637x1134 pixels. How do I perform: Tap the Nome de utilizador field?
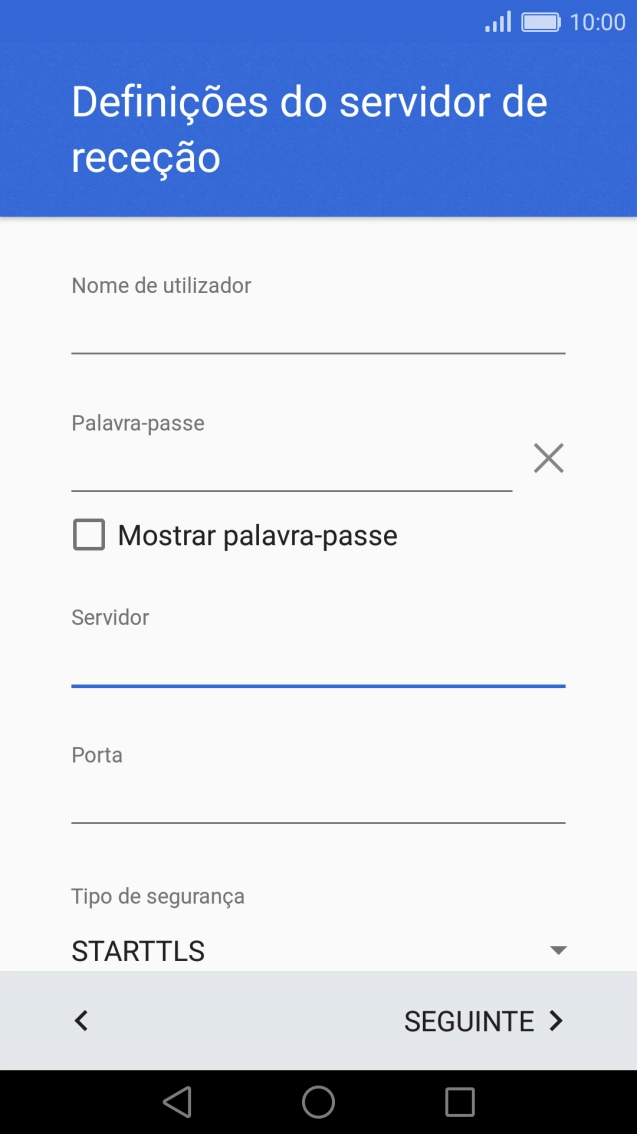tap(318, 329)
